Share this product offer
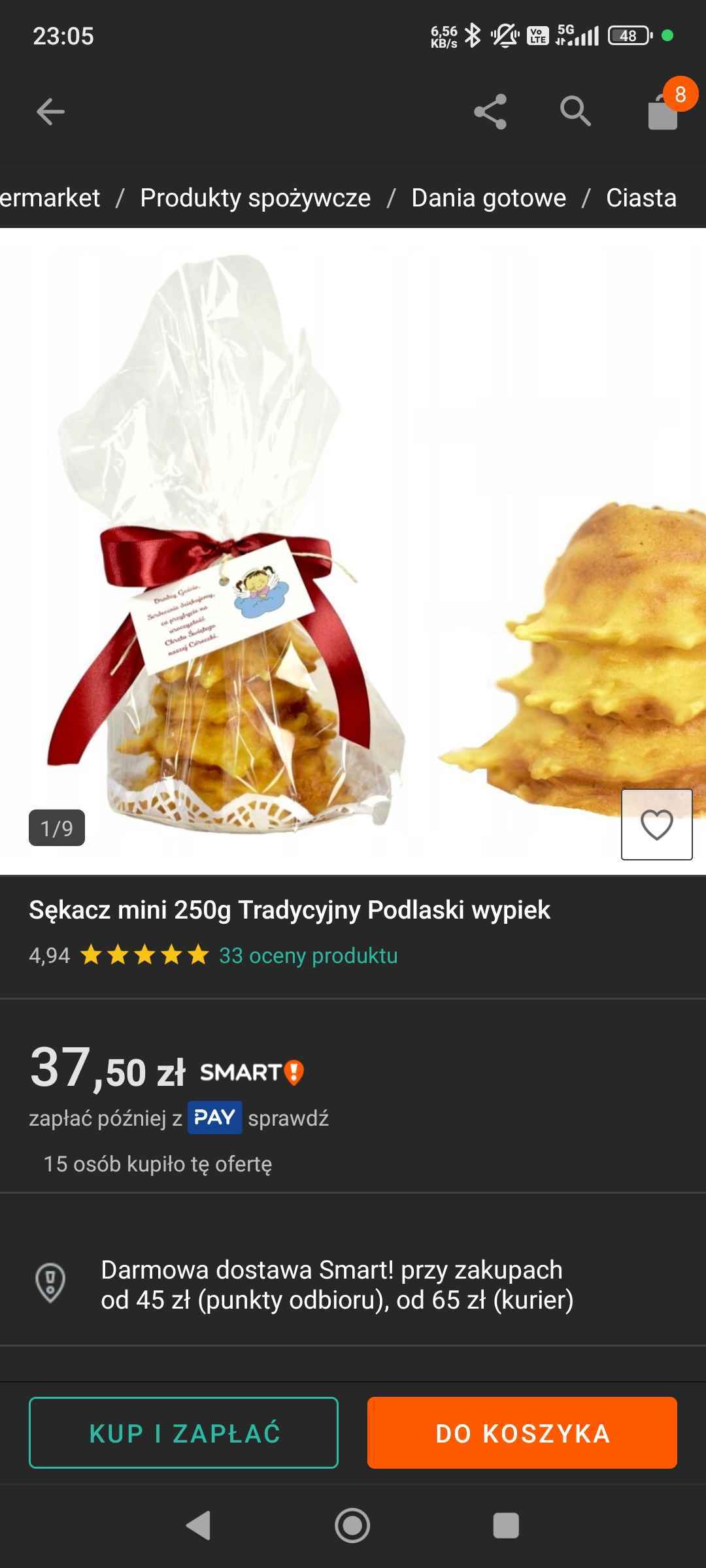This screenshot has width=706, height=1568. tap(490, 112)
